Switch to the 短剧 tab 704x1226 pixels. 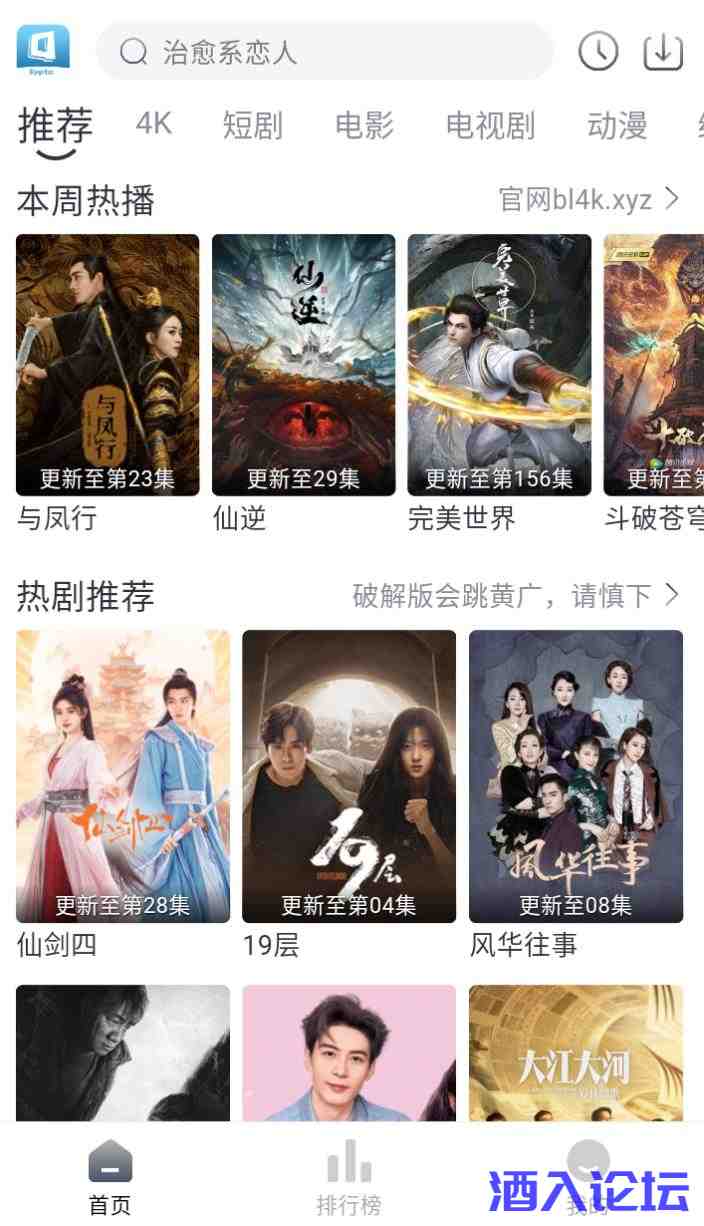pyautogui.click(x=252, y=126)
